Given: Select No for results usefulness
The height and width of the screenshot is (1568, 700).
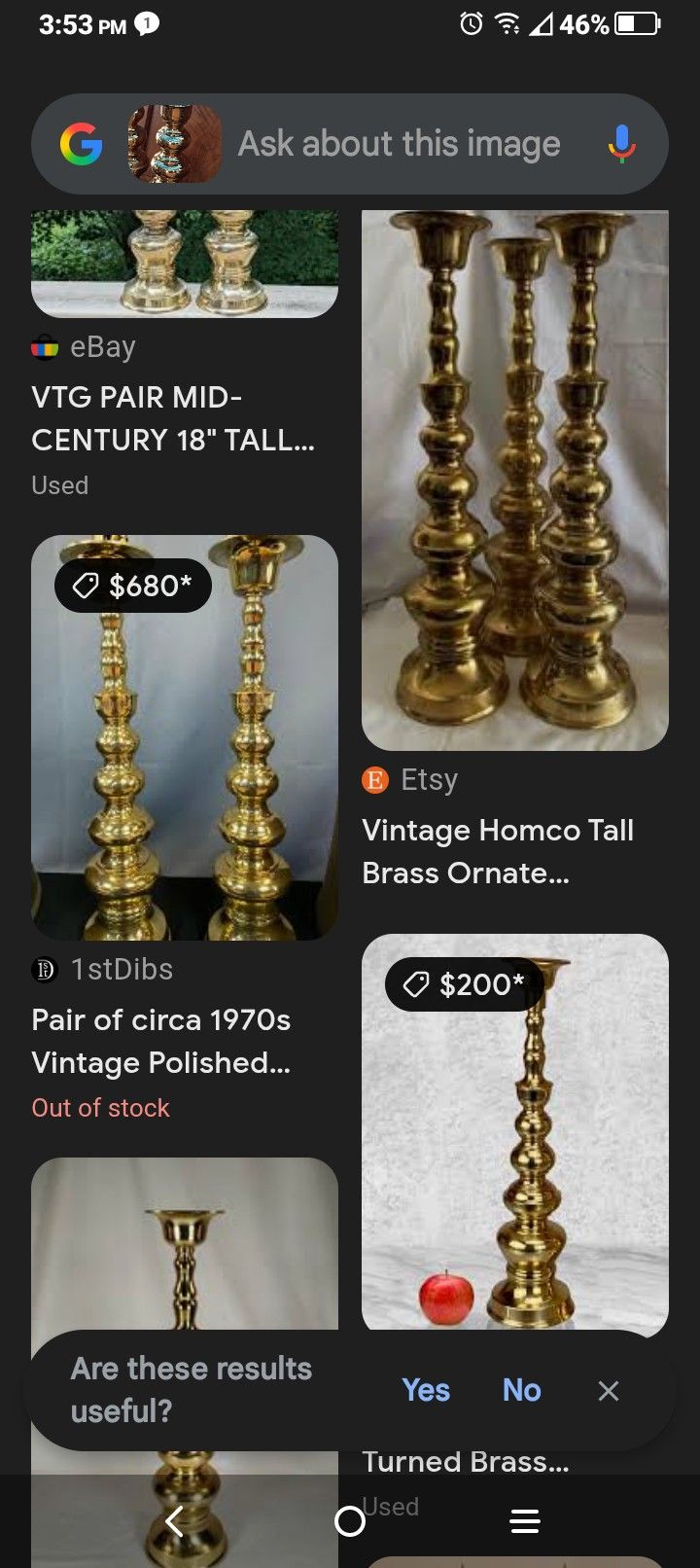Looking at the screenshot, I should pyautogui.click(x=521, y=1389).
